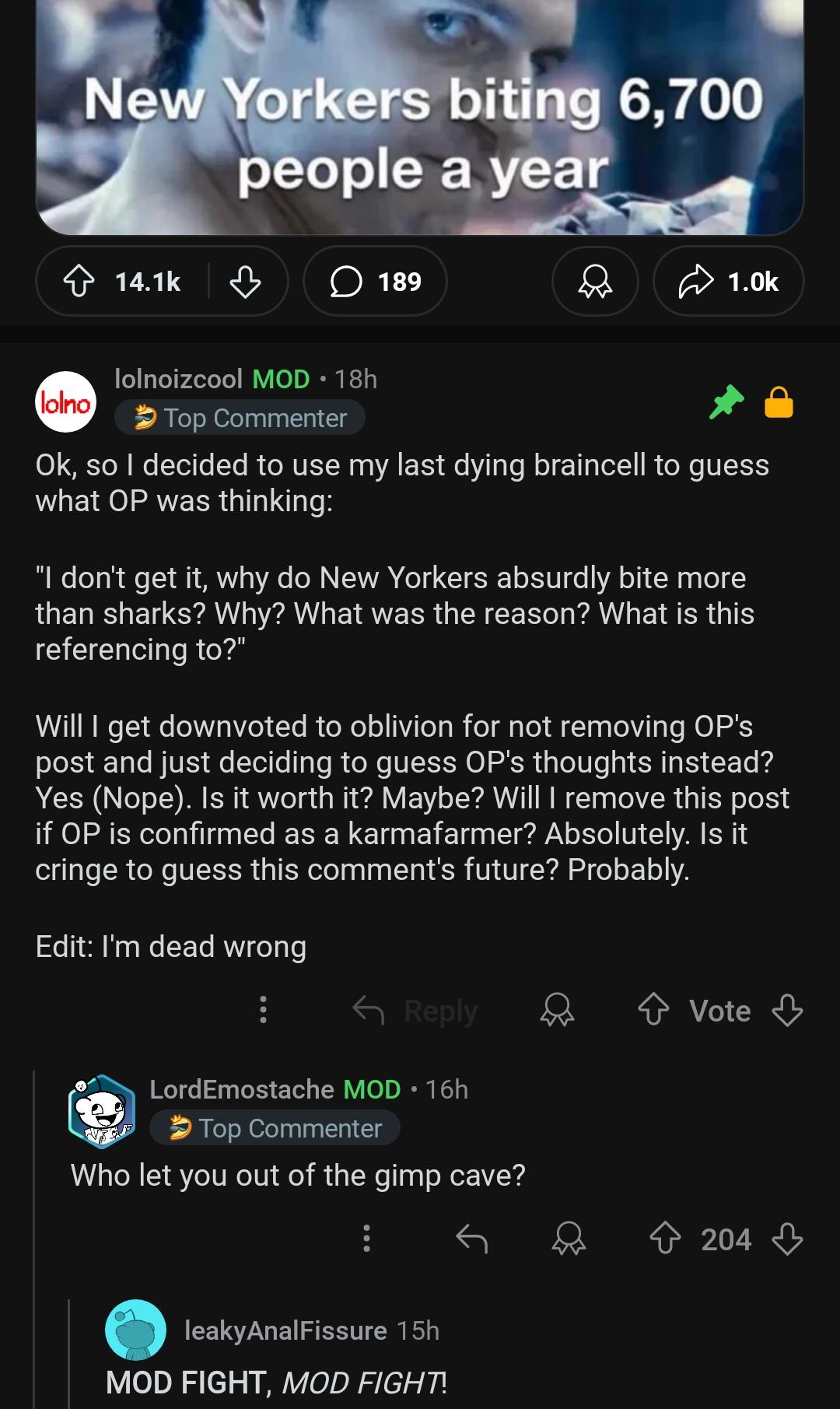Screen dimensions: 840x1409
Task: Tap lolnoizcool's avatar
Action: 66,402
